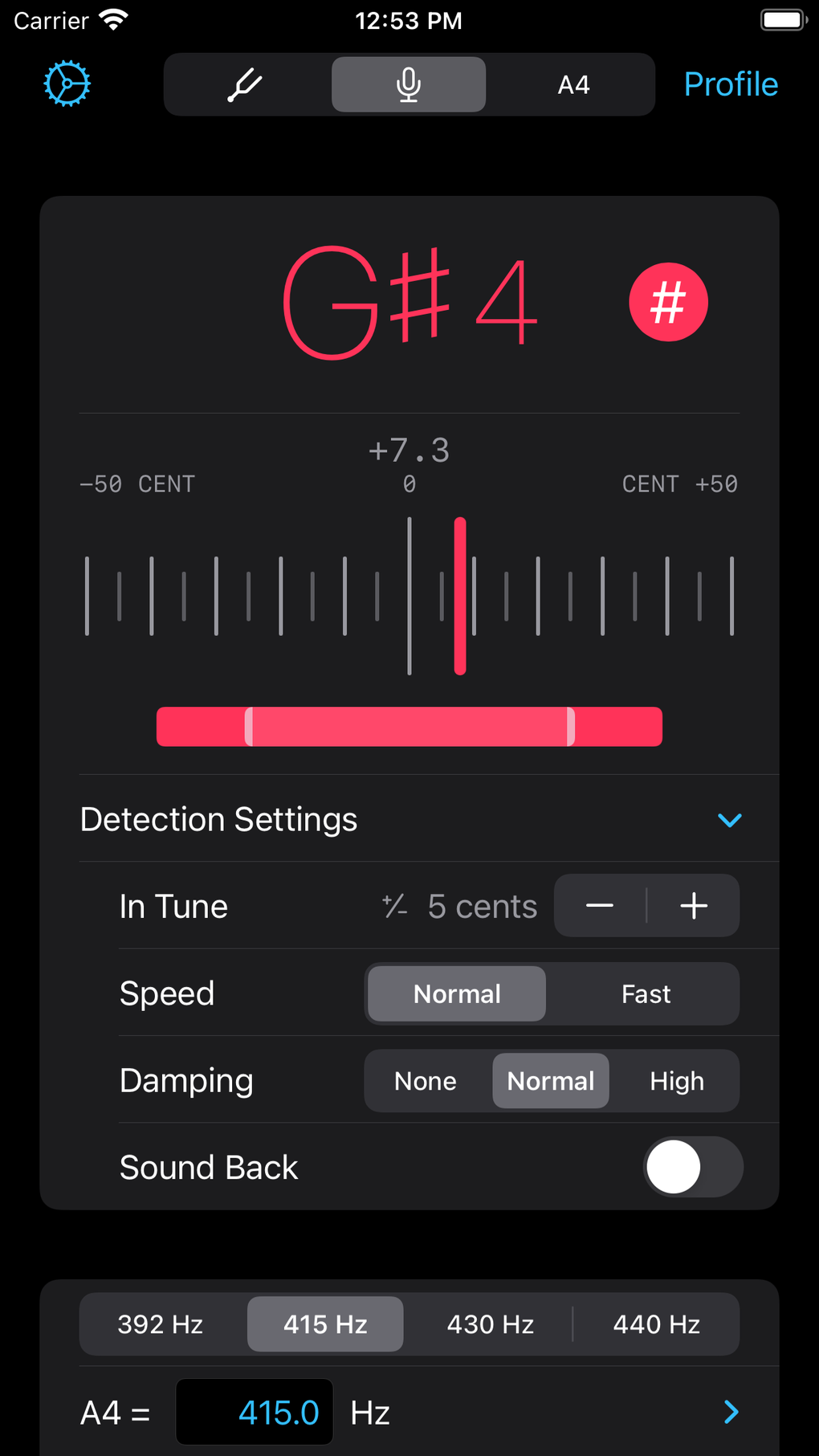The height and width of the screenshot is (1456, 819).
Task: Decrease In Tune cents with minus
Action: (600, 906)
